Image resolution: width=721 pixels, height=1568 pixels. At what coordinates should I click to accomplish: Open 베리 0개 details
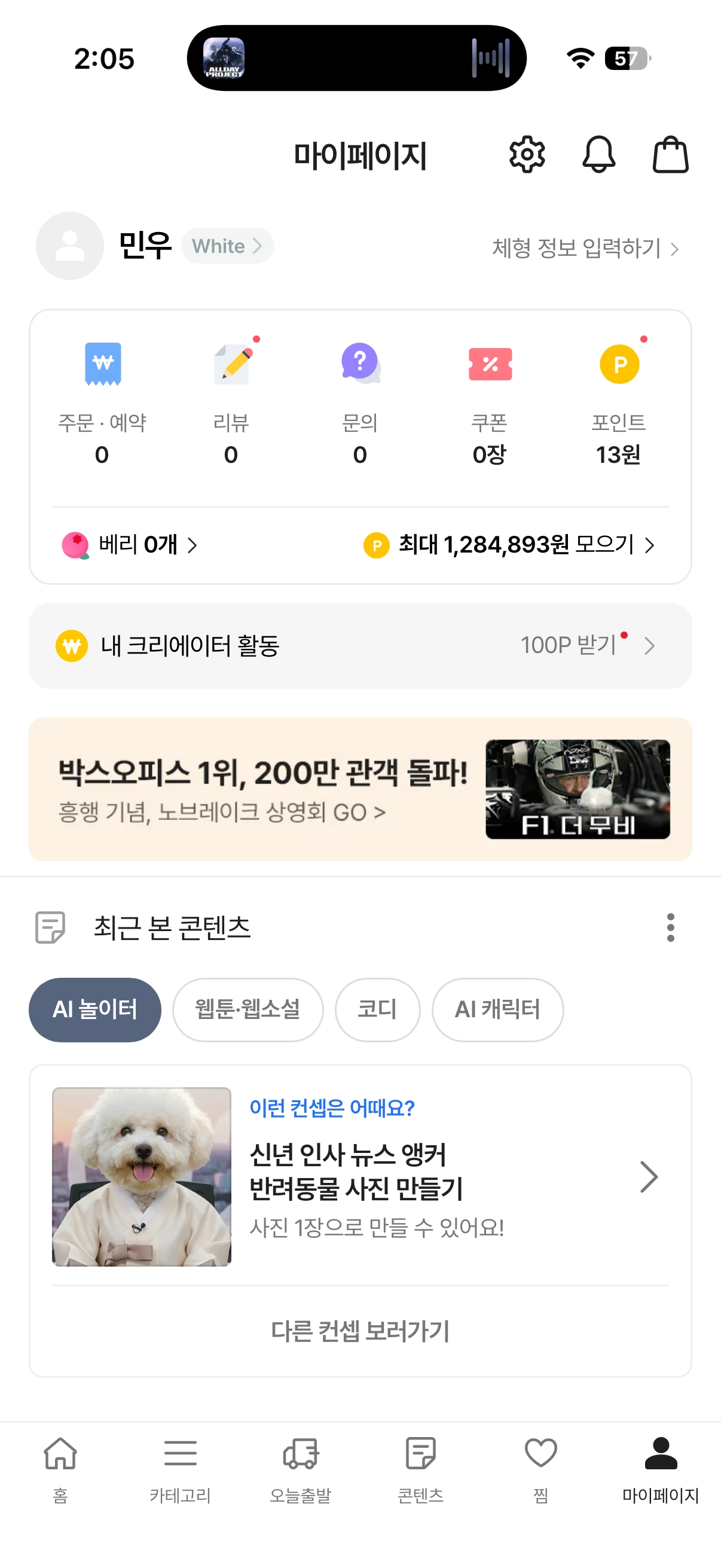(x=130, y=545)
